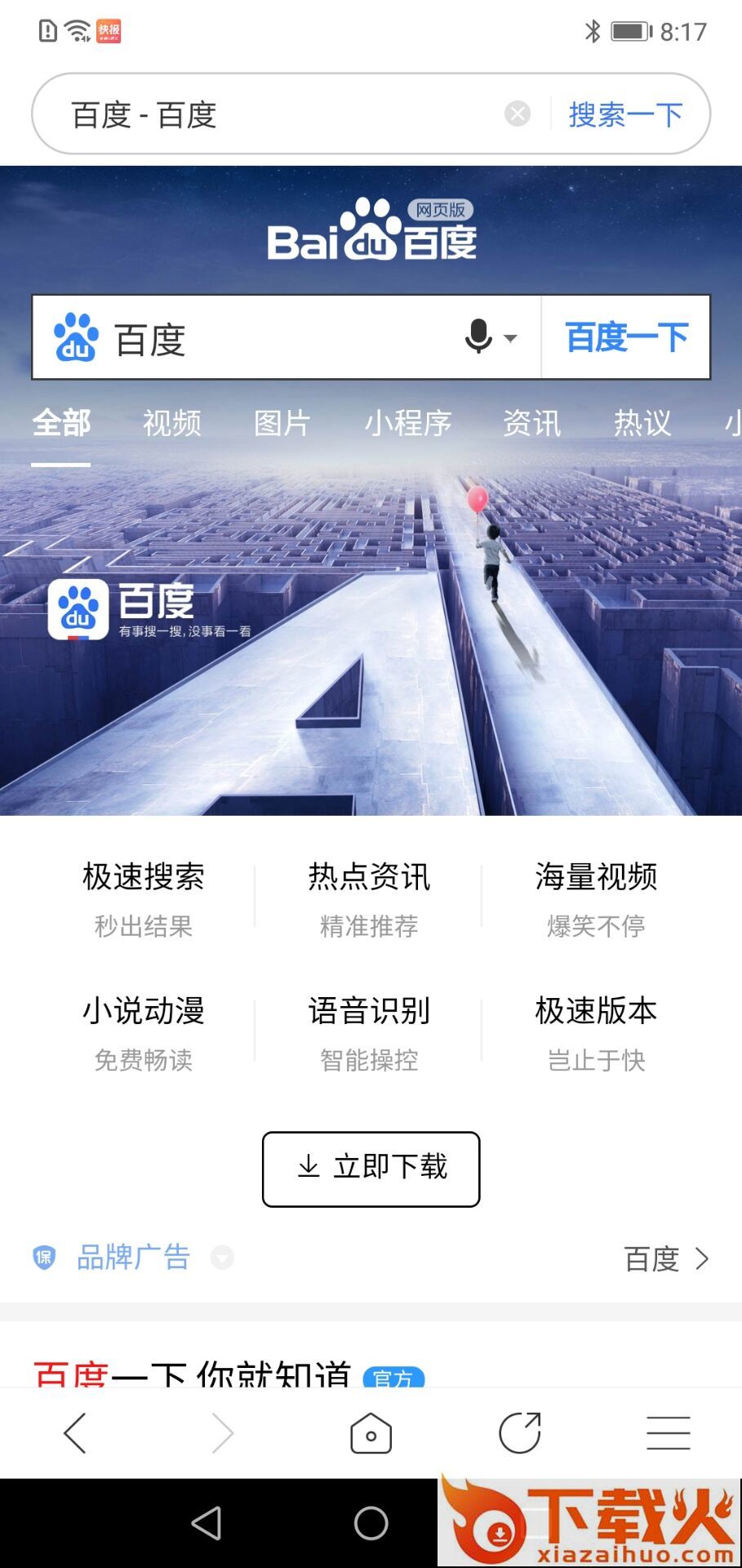Tap the system home button
742x1568 pixels.
click(x=371, y=1523)
